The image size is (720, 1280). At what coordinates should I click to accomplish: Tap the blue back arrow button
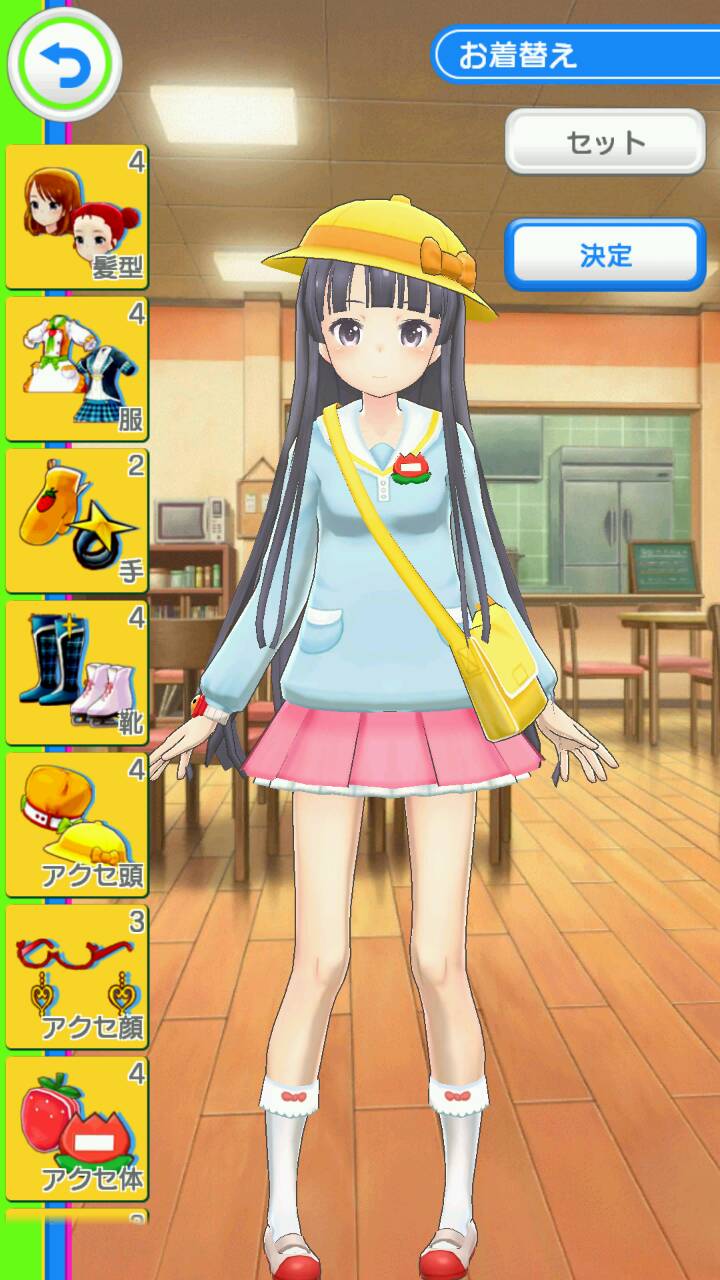coord(64,64)
